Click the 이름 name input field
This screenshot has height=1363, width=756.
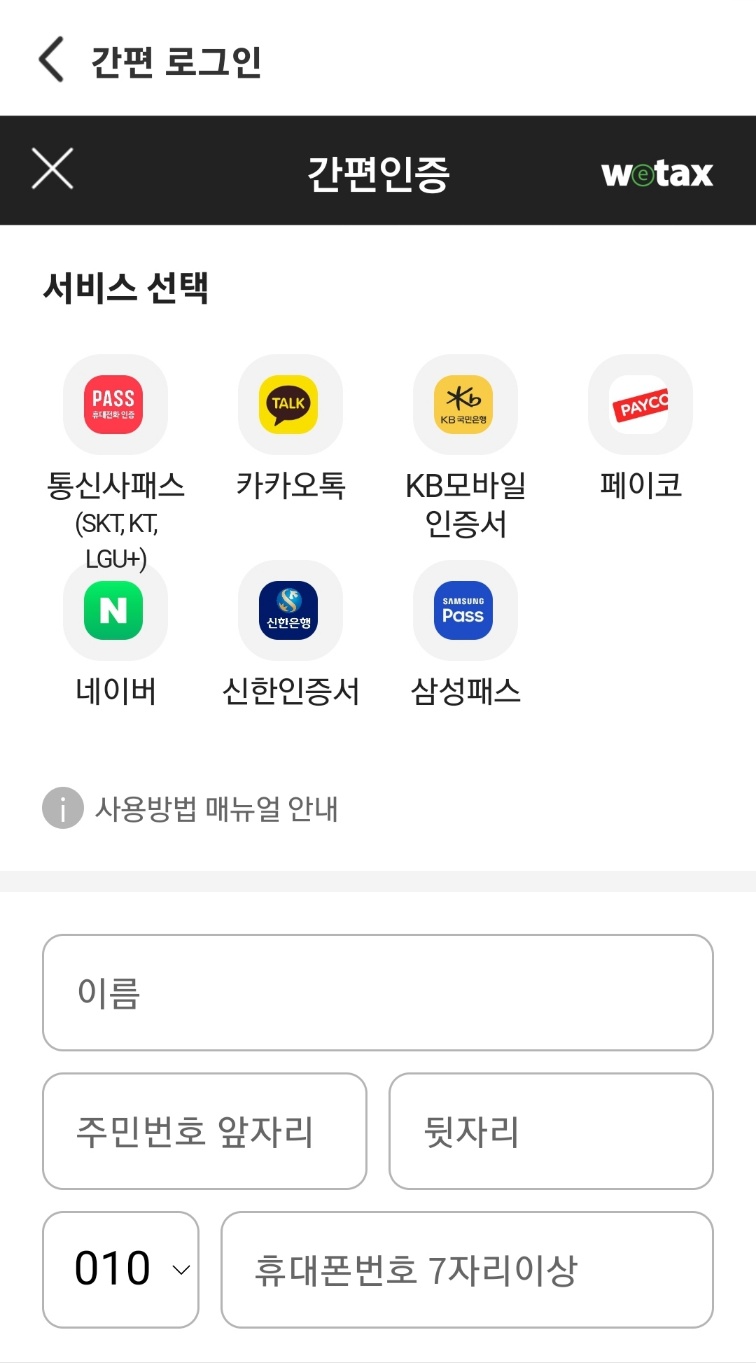377,993
